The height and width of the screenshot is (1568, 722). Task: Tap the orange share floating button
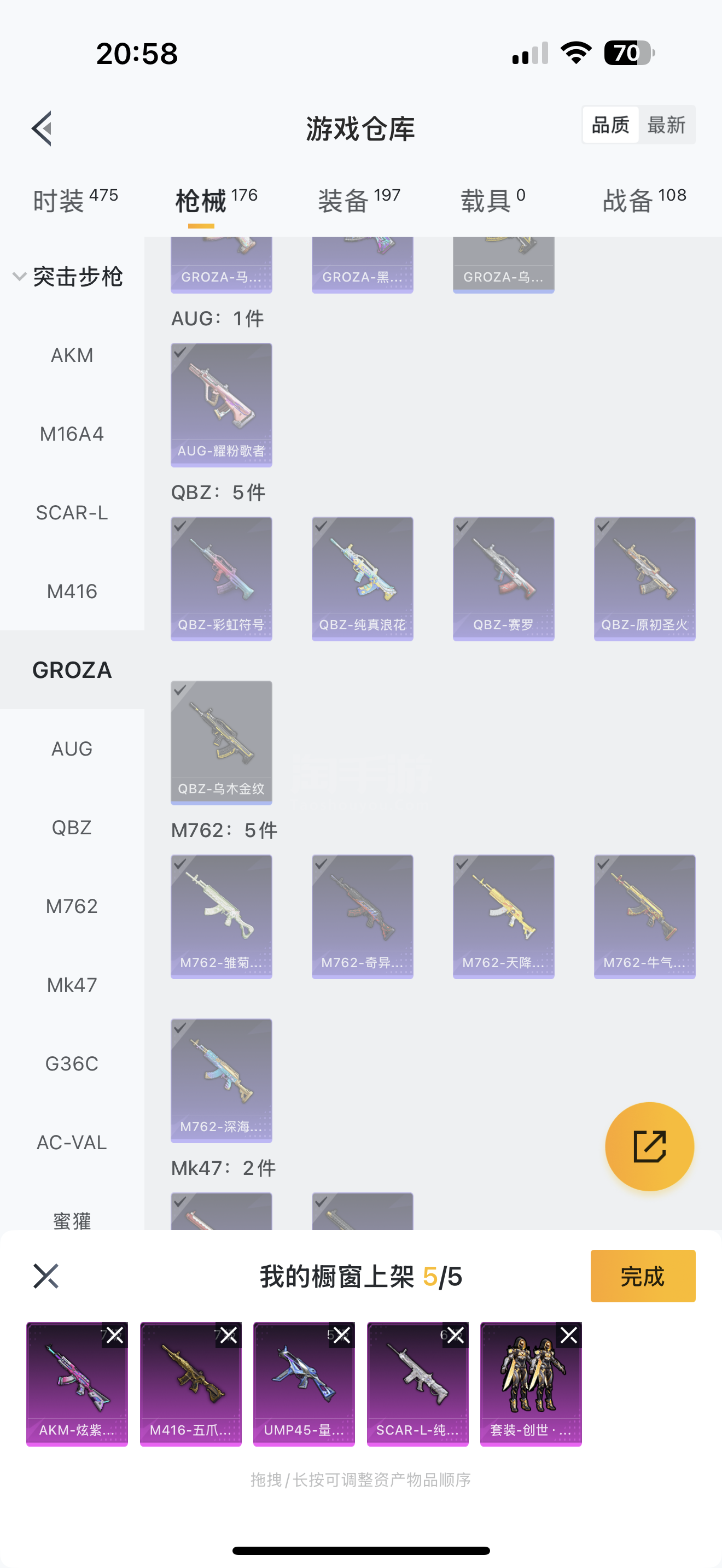(x=649, y=1146)
